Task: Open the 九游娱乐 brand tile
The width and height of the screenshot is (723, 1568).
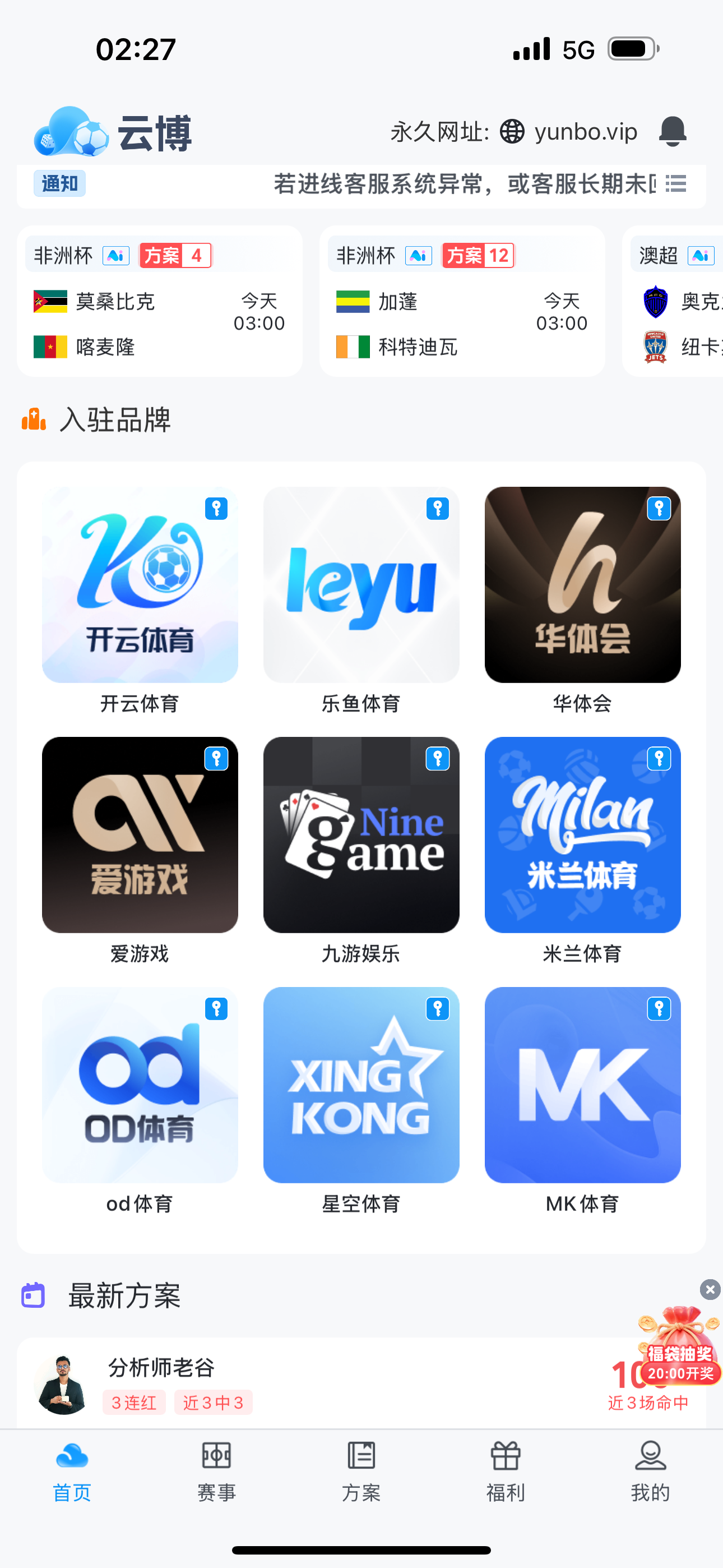Action: (361, 834)
